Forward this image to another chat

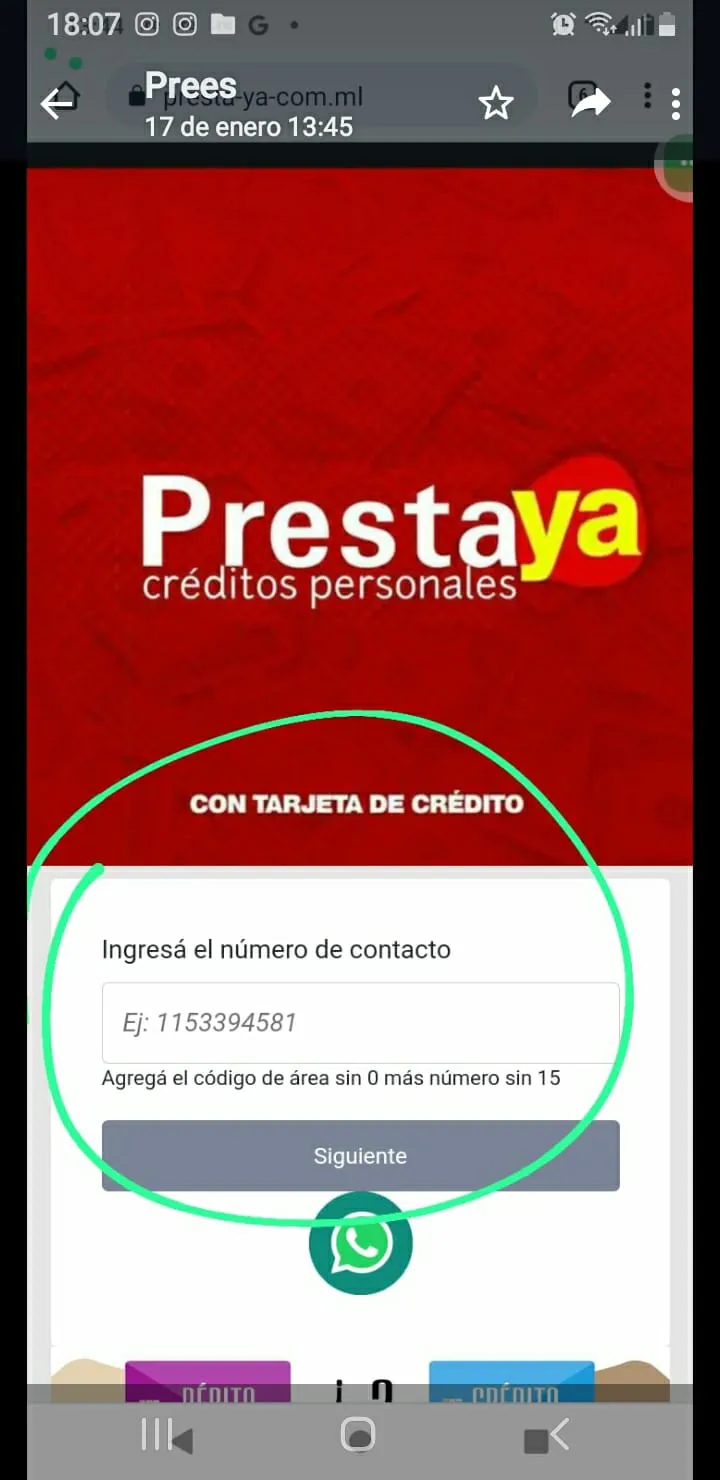[591, 101]
